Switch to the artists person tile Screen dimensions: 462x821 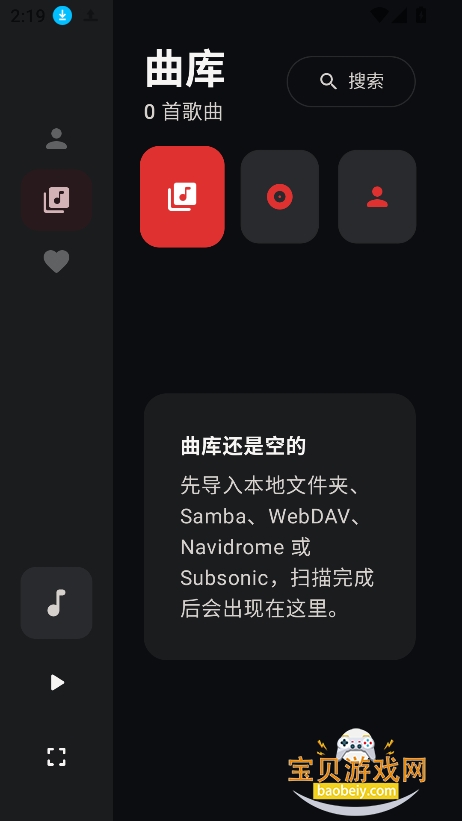click(x=377, y=197)
